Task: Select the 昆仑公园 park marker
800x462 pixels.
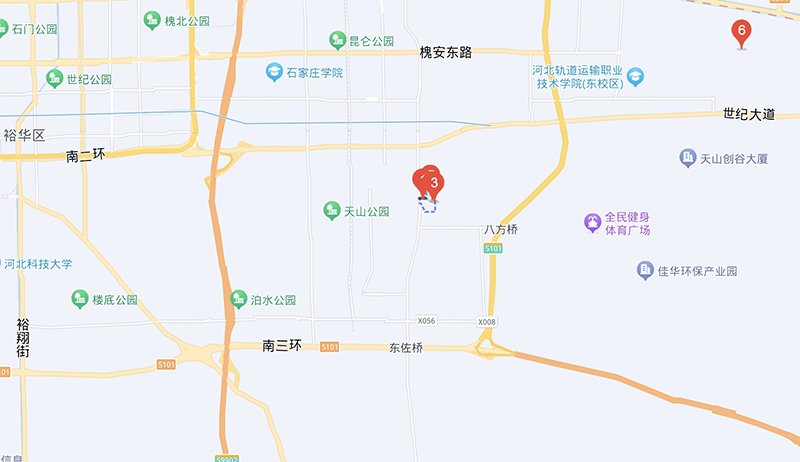Action: [x=337, y=41]
